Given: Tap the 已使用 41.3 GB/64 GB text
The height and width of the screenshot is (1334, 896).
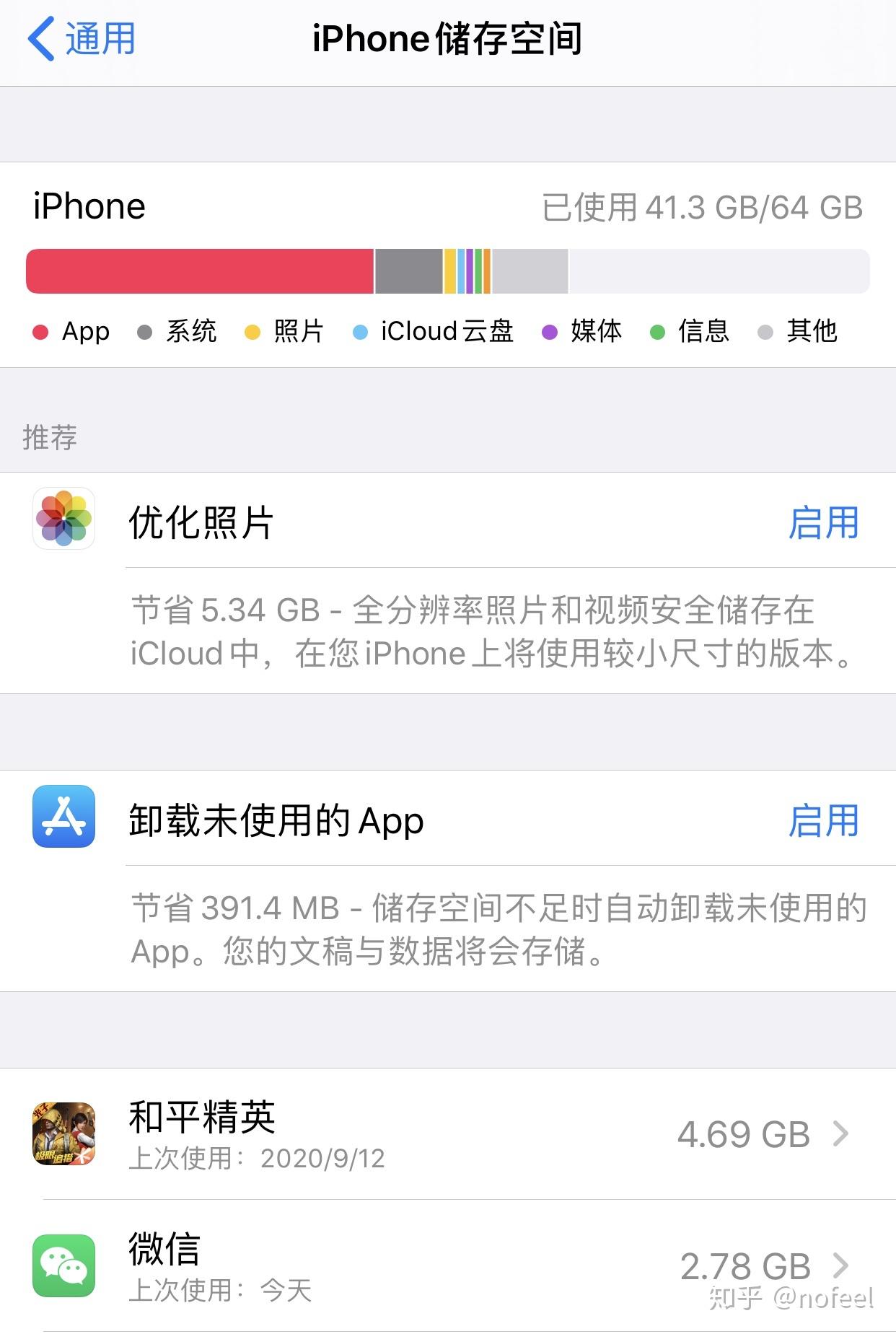Looking at the screenshot, I should [x=700, y=208].
